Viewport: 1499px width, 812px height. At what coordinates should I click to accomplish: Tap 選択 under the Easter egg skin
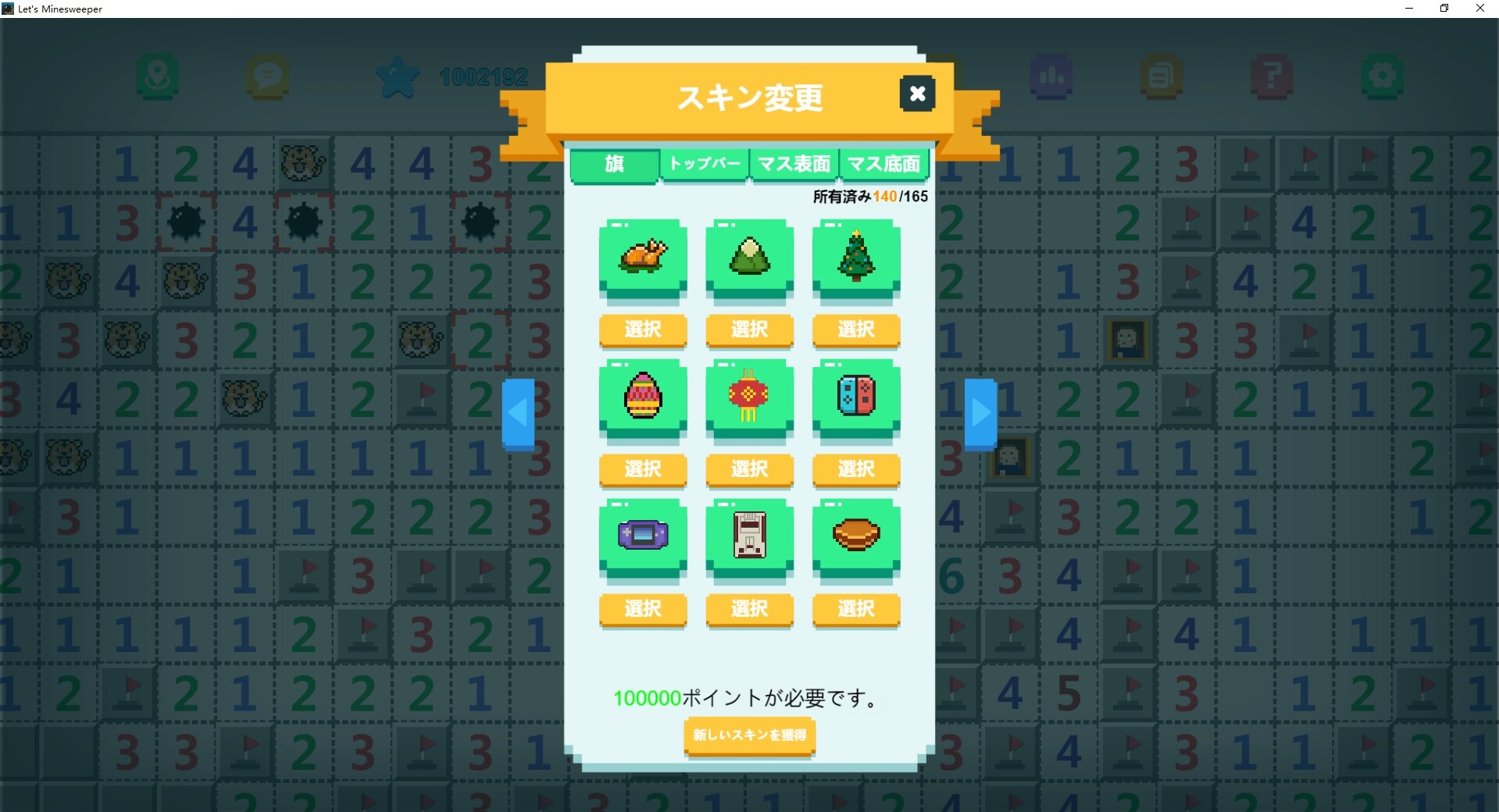[643, 469]
